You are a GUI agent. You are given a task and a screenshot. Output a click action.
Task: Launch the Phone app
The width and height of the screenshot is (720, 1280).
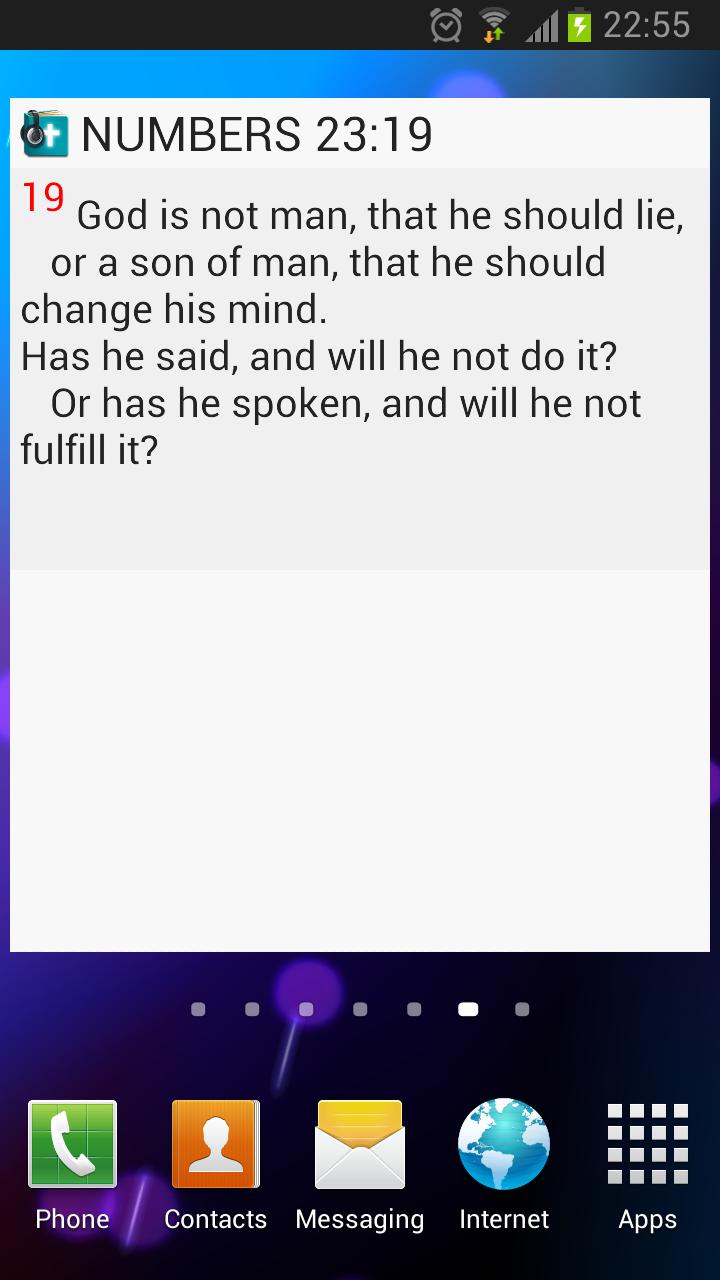[x=71, y=1143]
